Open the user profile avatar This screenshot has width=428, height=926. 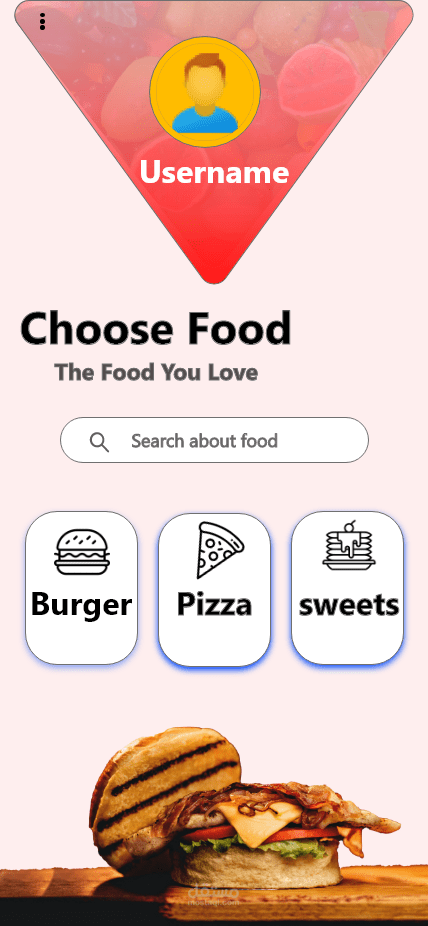pyautogui.click(x=205, y=92)
